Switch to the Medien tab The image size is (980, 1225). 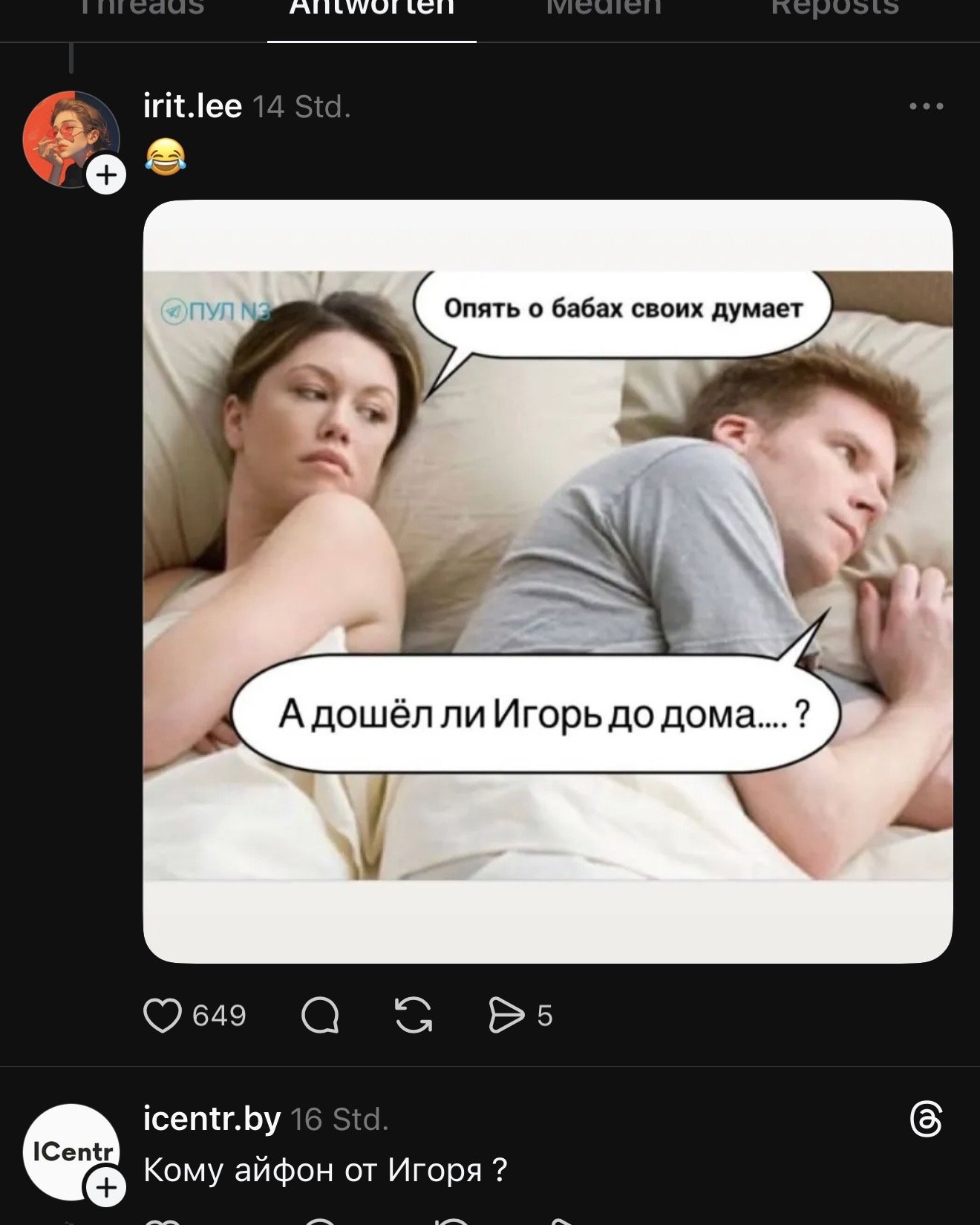pos(603,9)
